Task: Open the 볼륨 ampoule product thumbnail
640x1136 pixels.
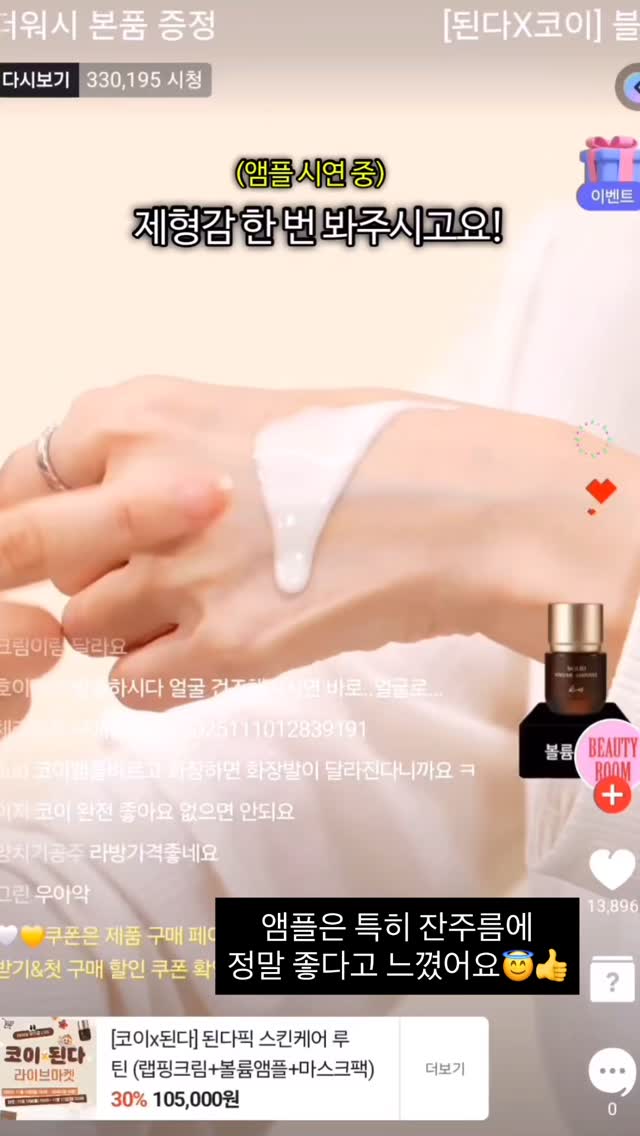Action: click(573, 689)
